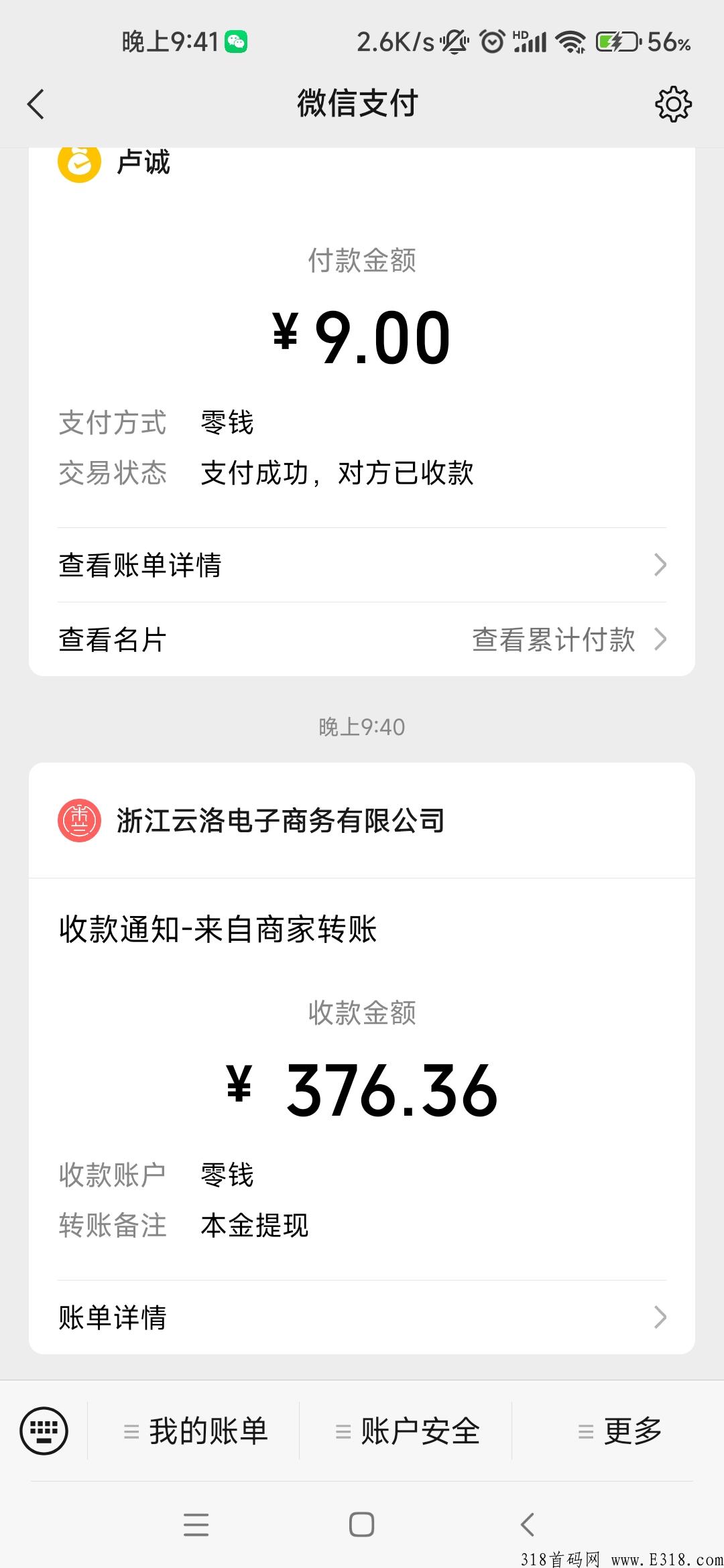Viewport: 724px width, 1568px height.
Task: Open the 更多 menu
Action: coord(618,1431)
